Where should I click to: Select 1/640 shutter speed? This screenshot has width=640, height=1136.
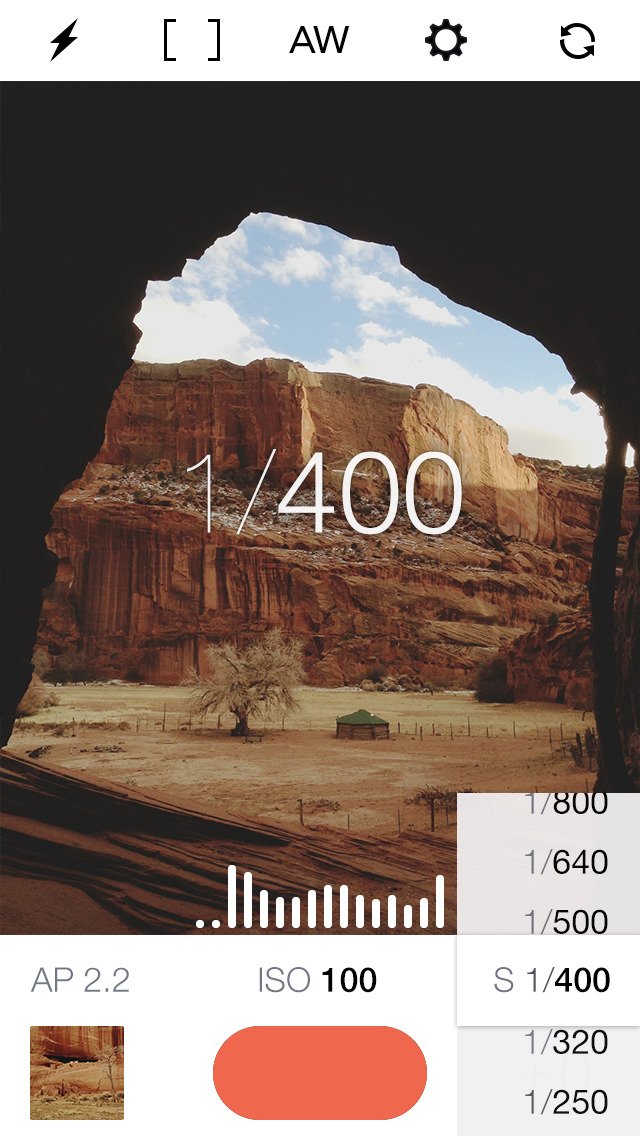(x=566, y=861)
